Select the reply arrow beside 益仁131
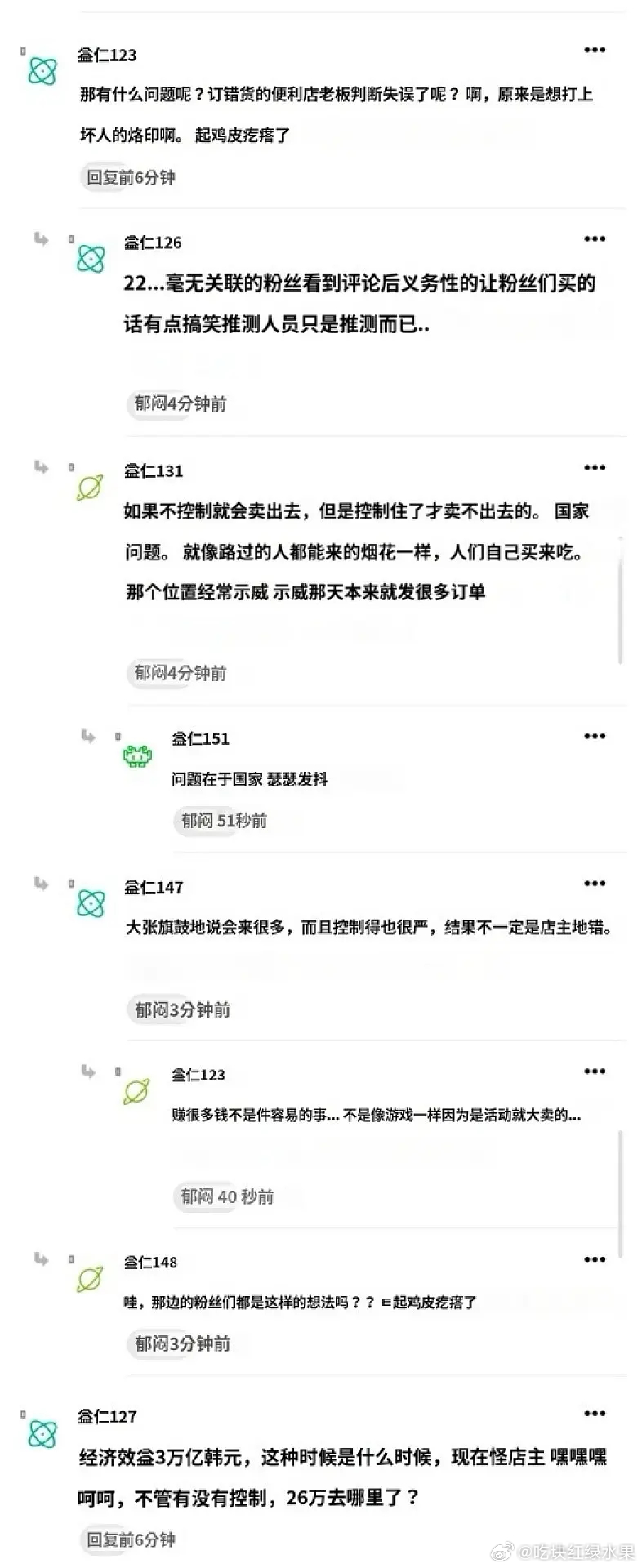The height and width of the screenshot is (1568, 642). tap(41, 468)
